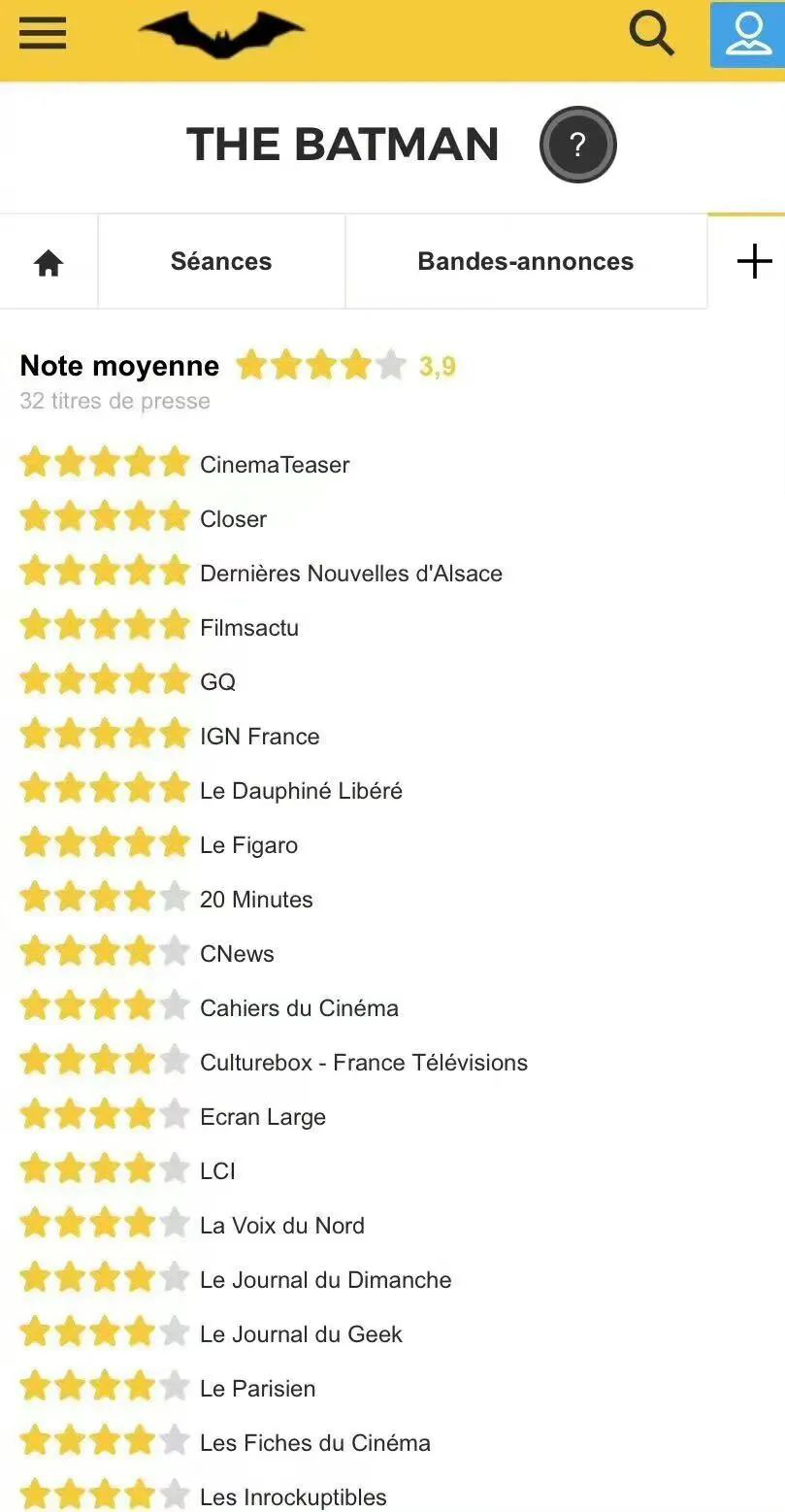The image size is (785, 1512).
Task: Switch to the Séances tab
Action: [221, 261]
